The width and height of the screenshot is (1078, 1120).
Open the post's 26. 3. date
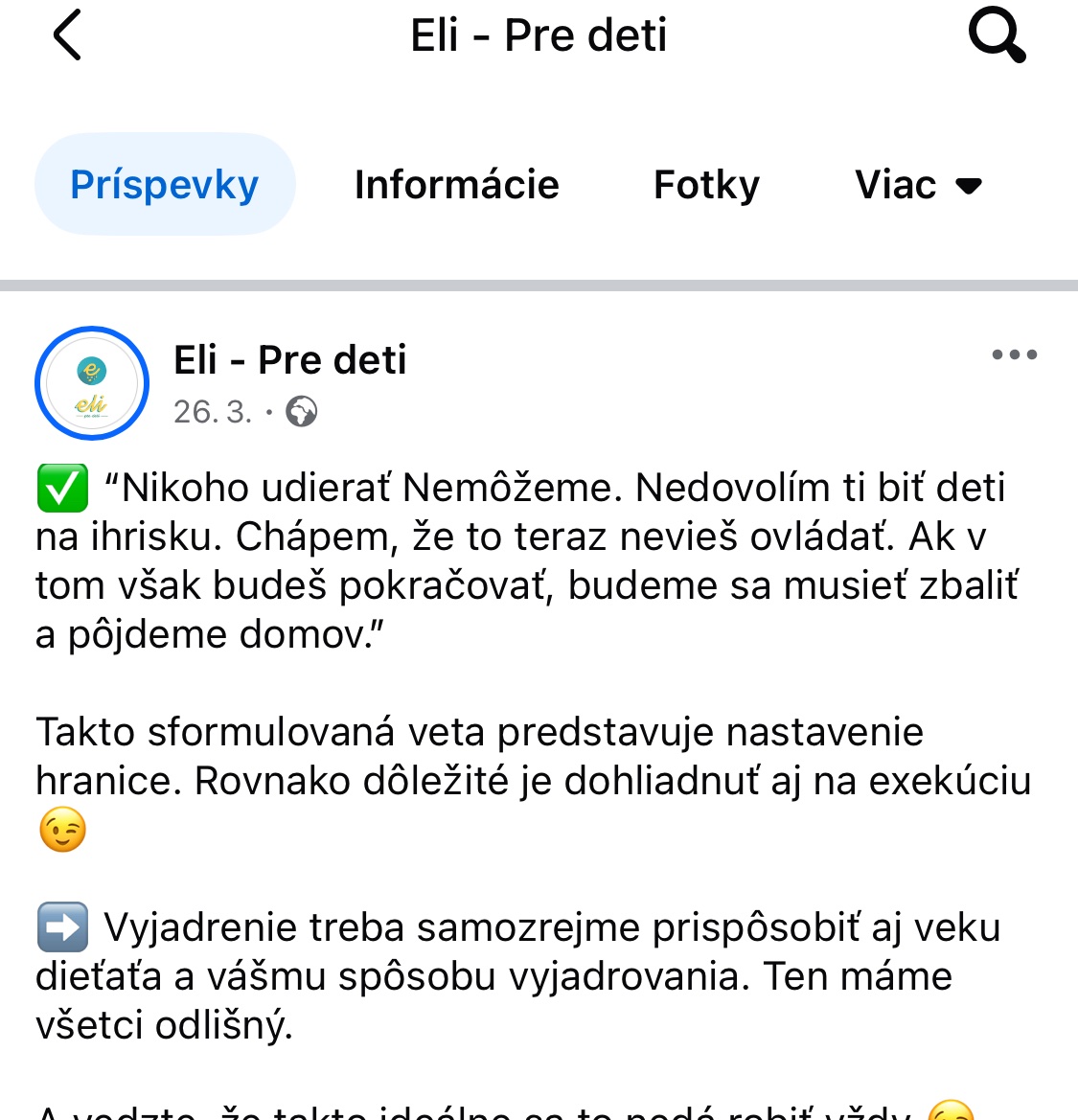click(213, 412)
